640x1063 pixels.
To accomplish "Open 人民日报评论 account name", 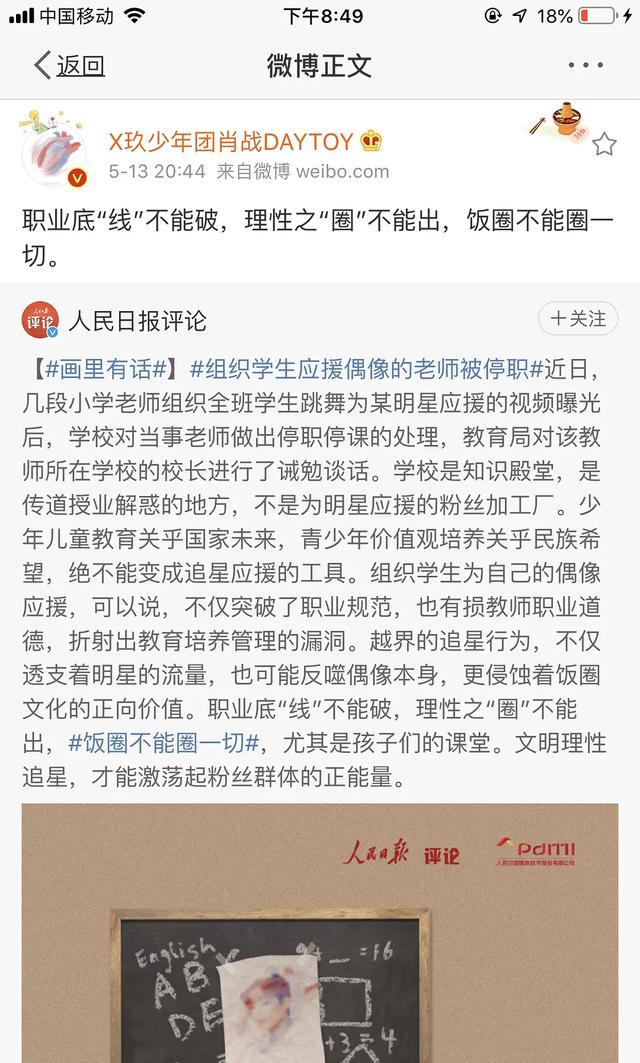I will coord(137,320).
